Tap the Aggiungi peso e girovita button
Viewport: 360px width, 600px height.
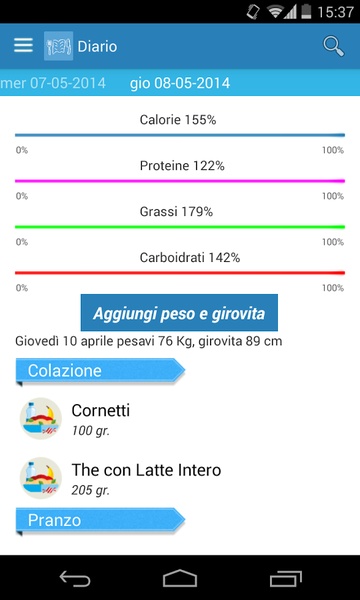point(179,313)
